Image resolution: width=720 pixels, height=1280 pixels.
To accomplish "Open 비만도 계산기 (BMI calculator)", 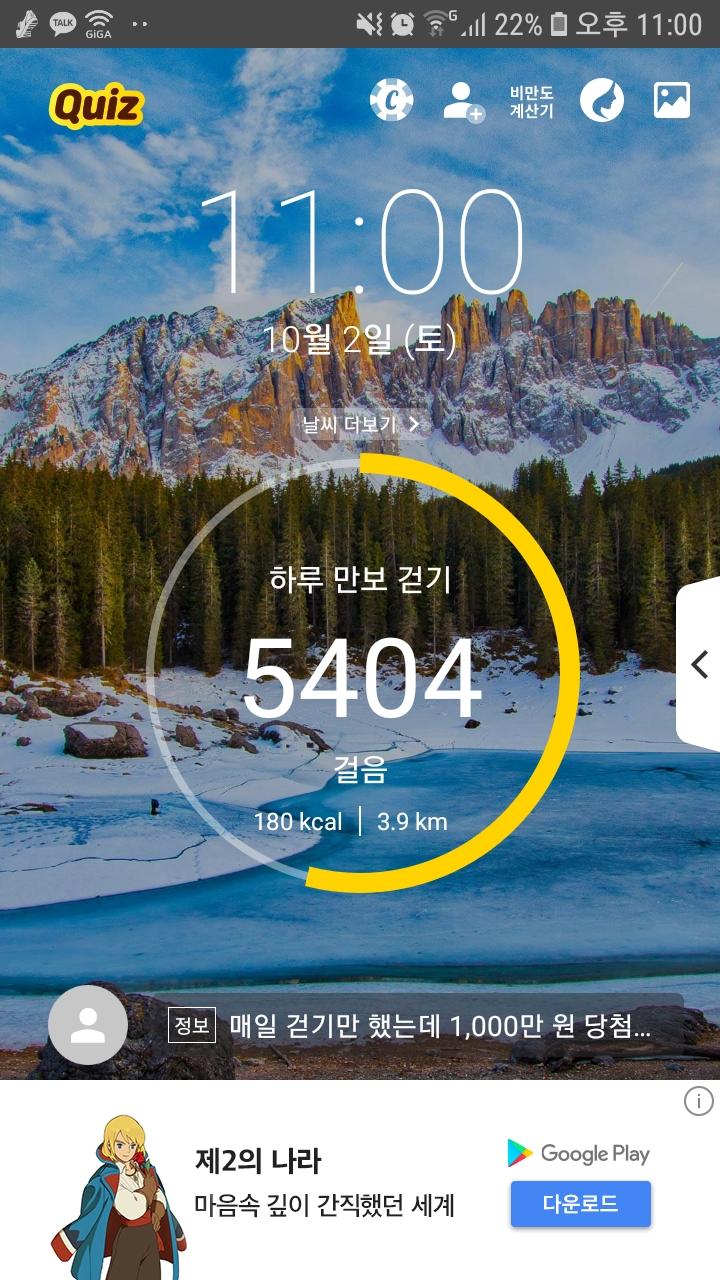I will [x=531, y=102].
